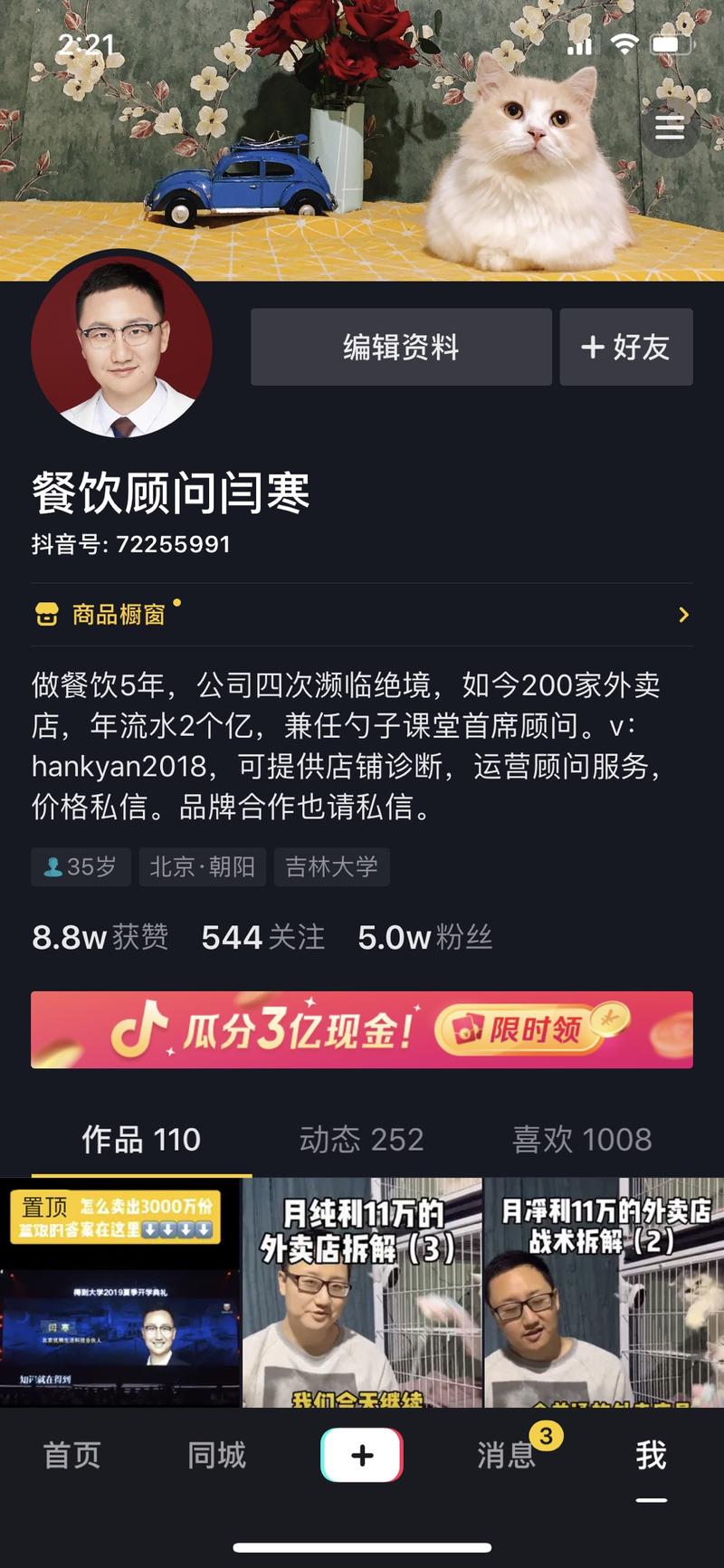This screenshot has width=724, height=1568.
Task: Open the 首页 home icon in bottom bar
Action: [71, 1456]
